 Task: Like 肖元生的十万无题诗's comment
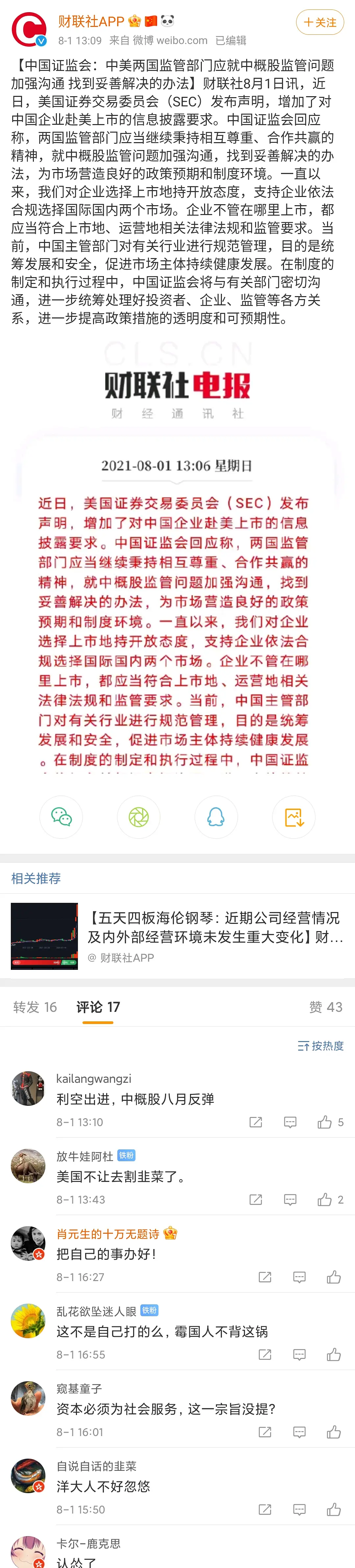pos(334,1277)
